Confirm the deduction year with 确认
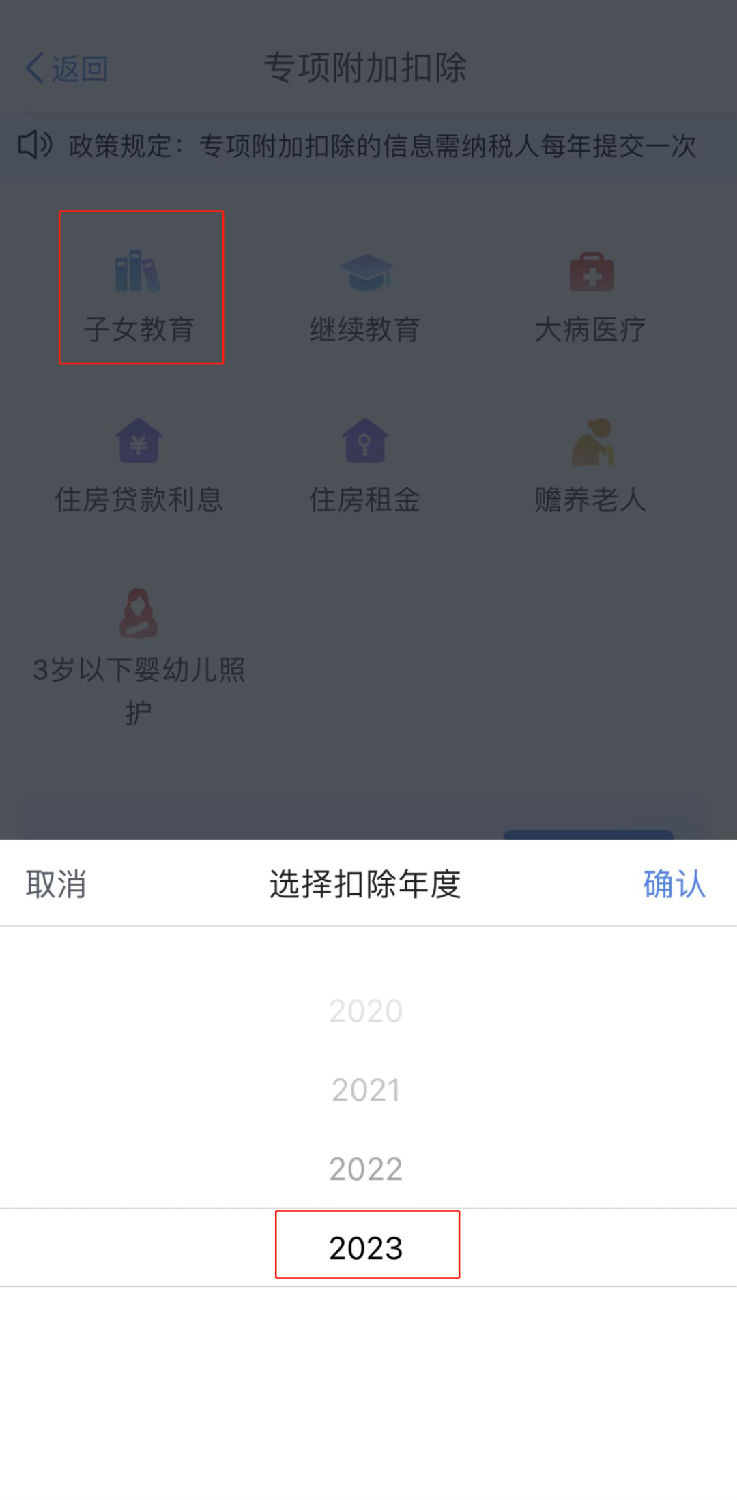Viewport: 737px width, 1500px height. tap(674, 885)
